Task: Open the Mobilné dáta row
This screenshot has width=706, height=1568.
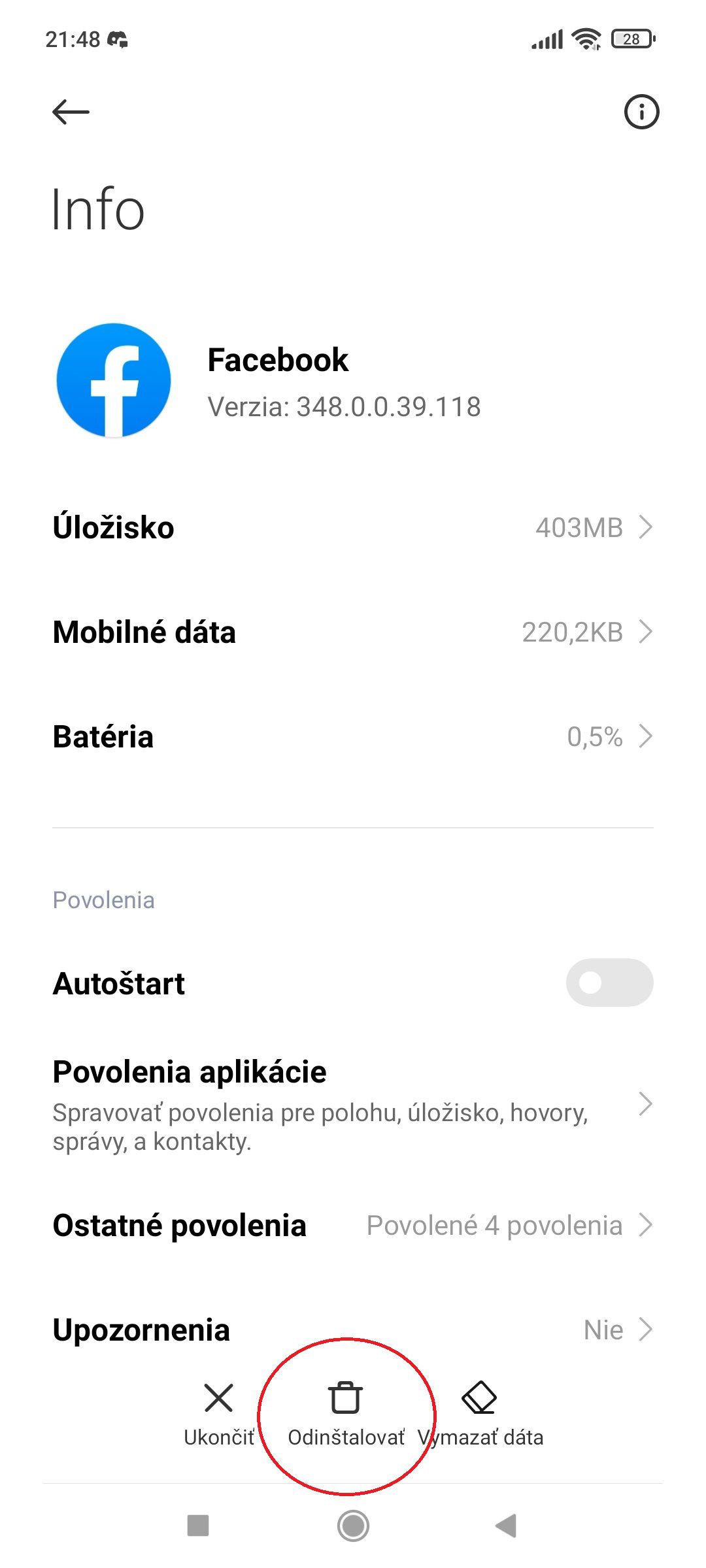Action: point(353,632)
